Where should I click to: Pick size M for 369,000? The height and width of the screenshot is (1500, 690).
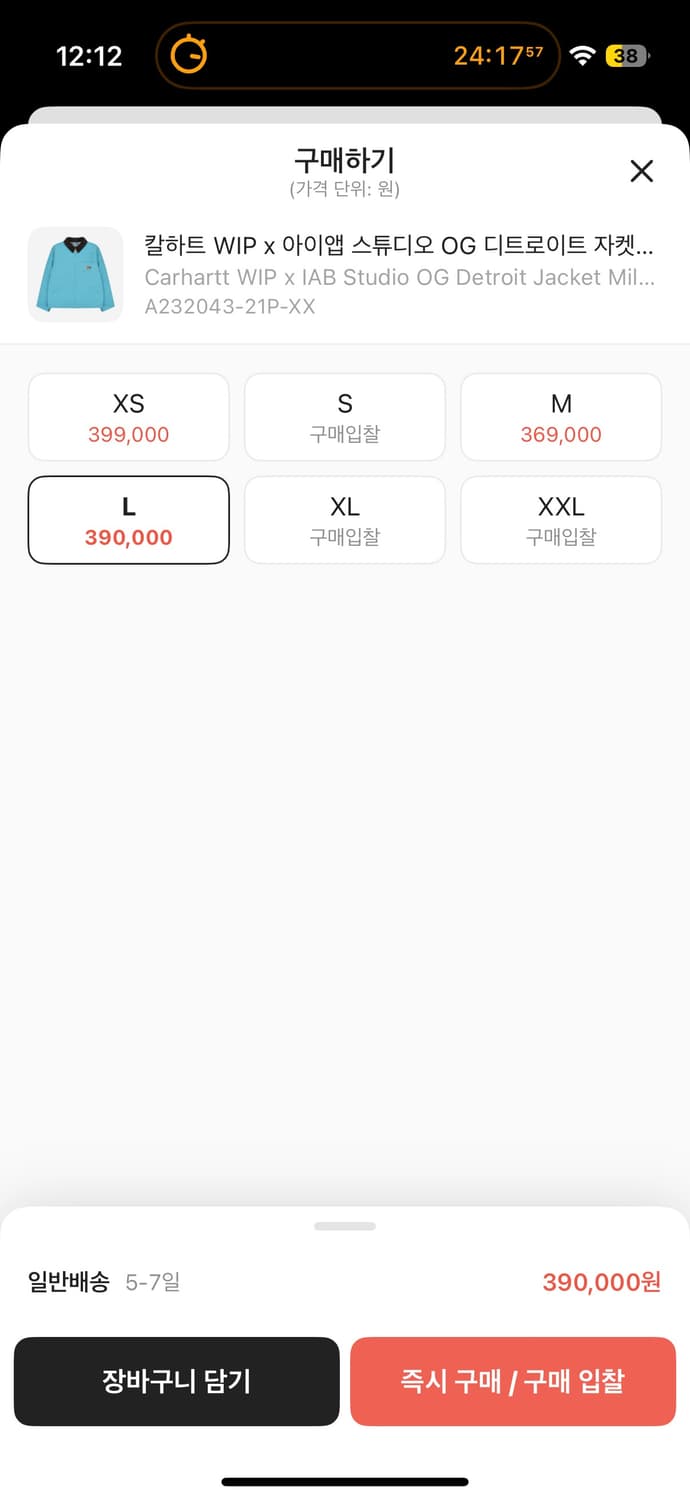(561, 417)
